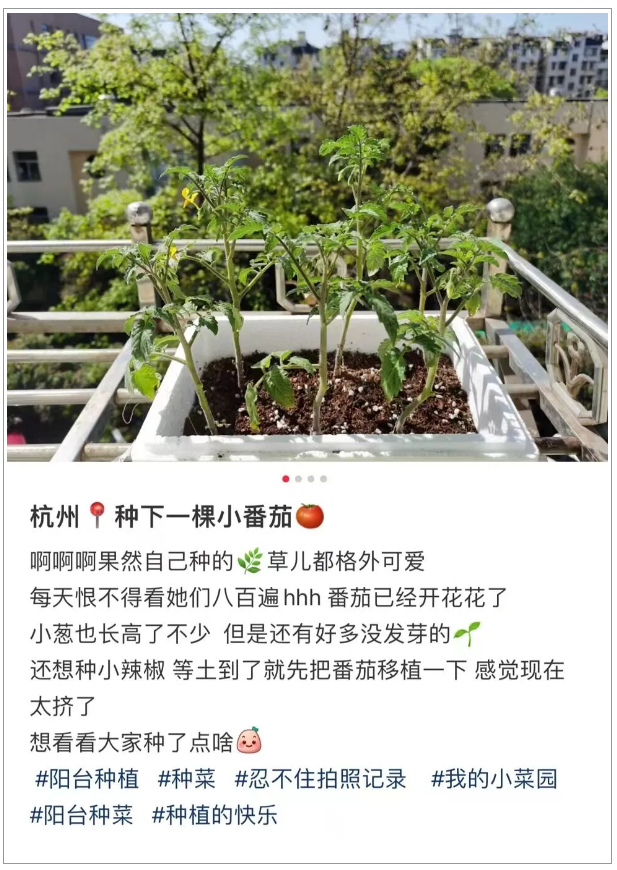Tap the photo page indicator dots
The width and height of the screenshot is (617, 870).
tap(305, 479)
